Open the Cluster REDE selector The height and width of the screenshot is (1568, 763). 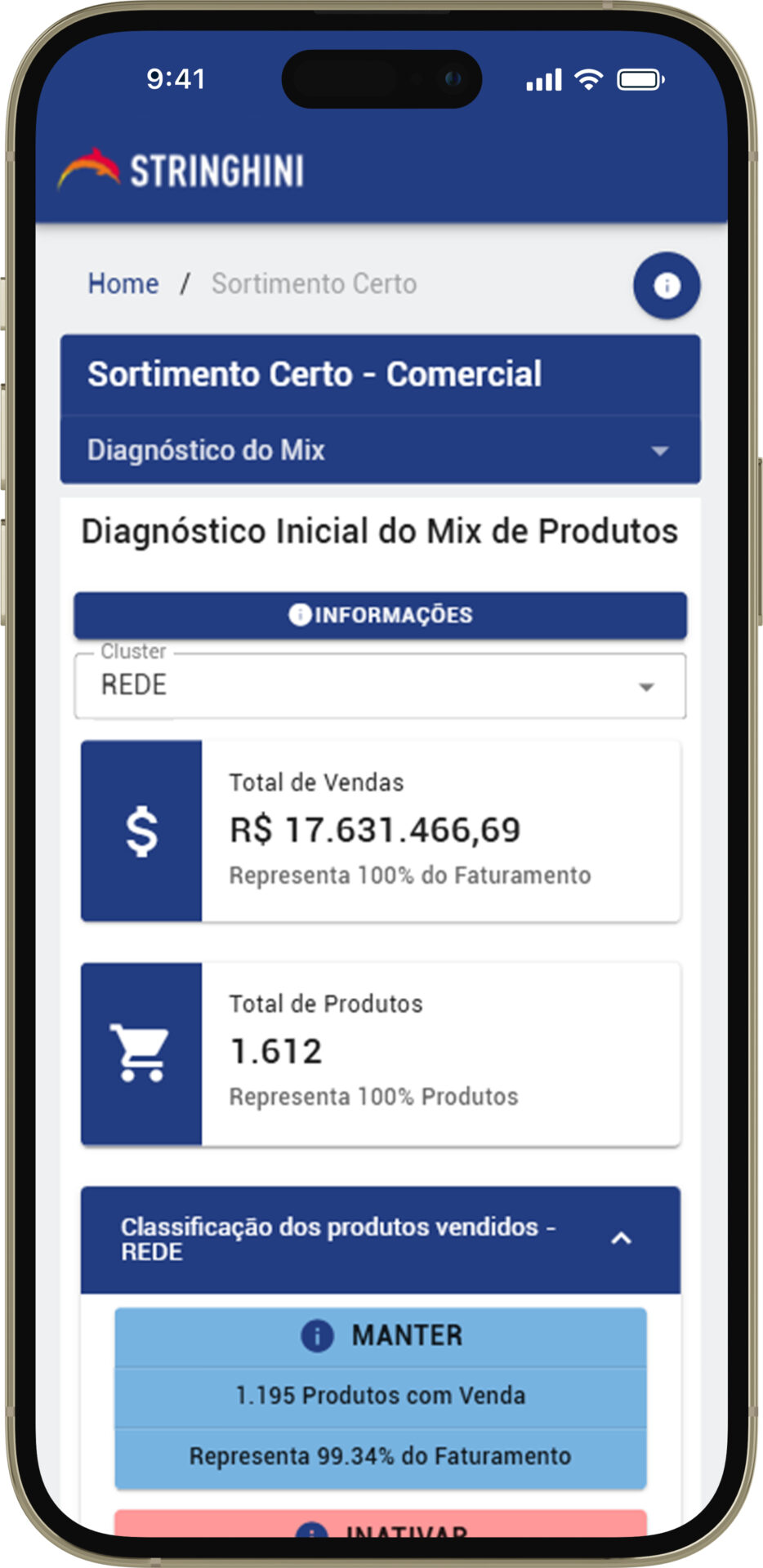380,685
